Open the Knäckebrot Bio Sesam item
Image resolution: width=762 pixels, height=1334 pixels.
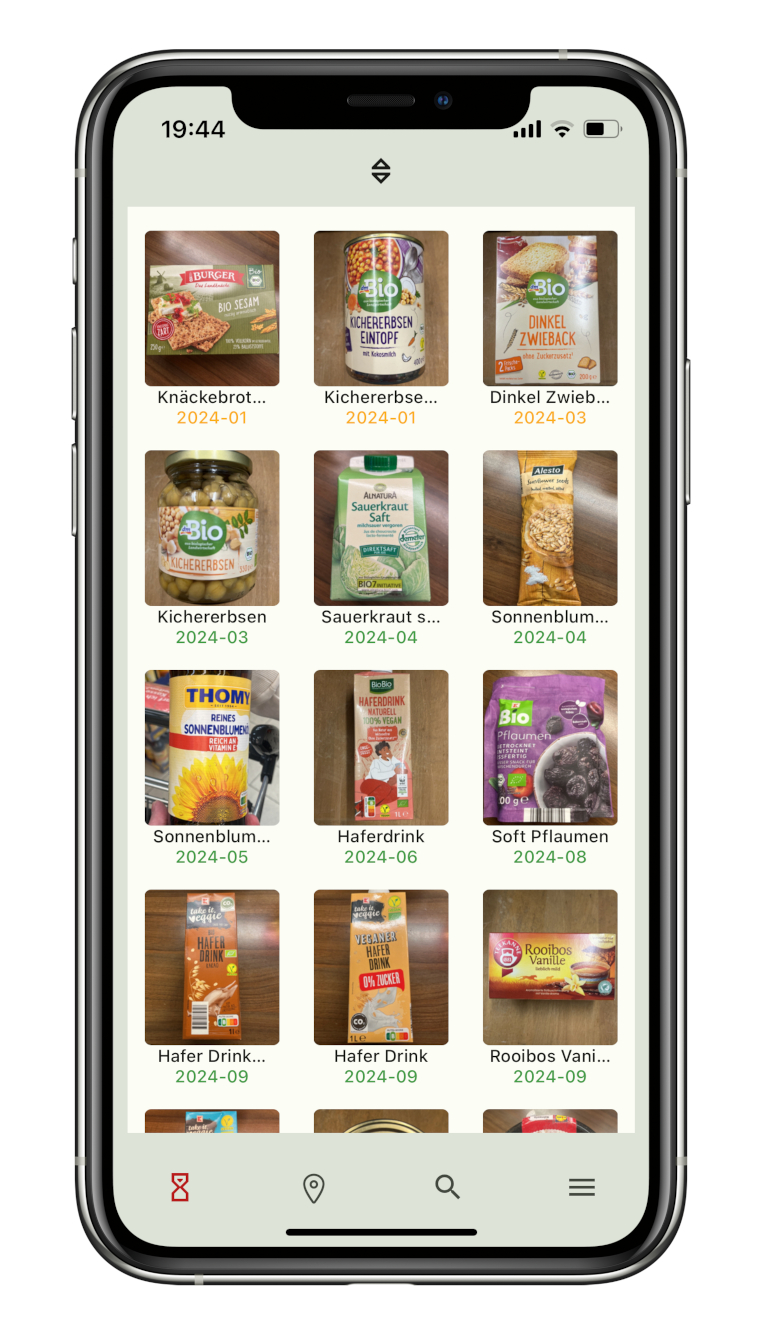(x=212, y=308)
